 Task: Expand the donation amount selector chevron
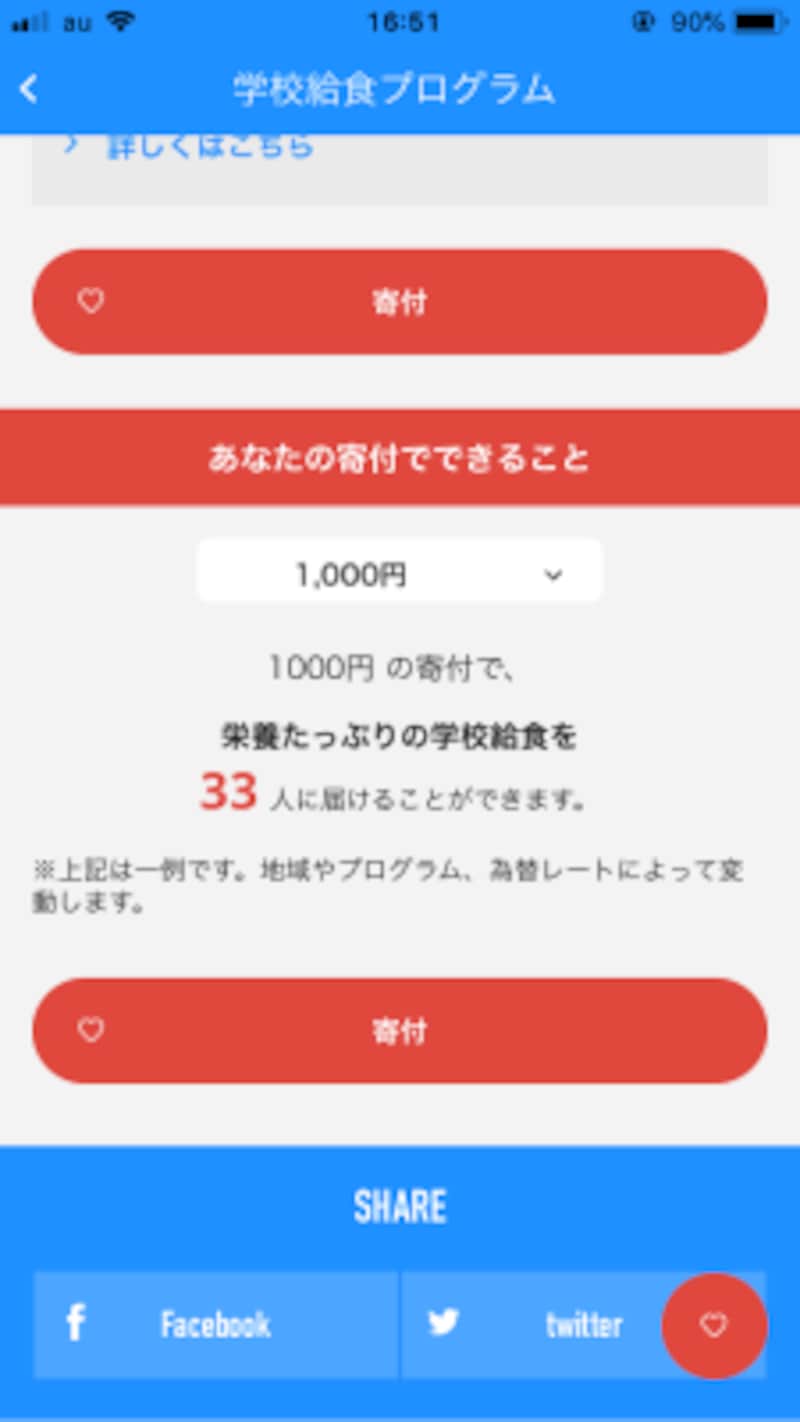coord(553,574)
